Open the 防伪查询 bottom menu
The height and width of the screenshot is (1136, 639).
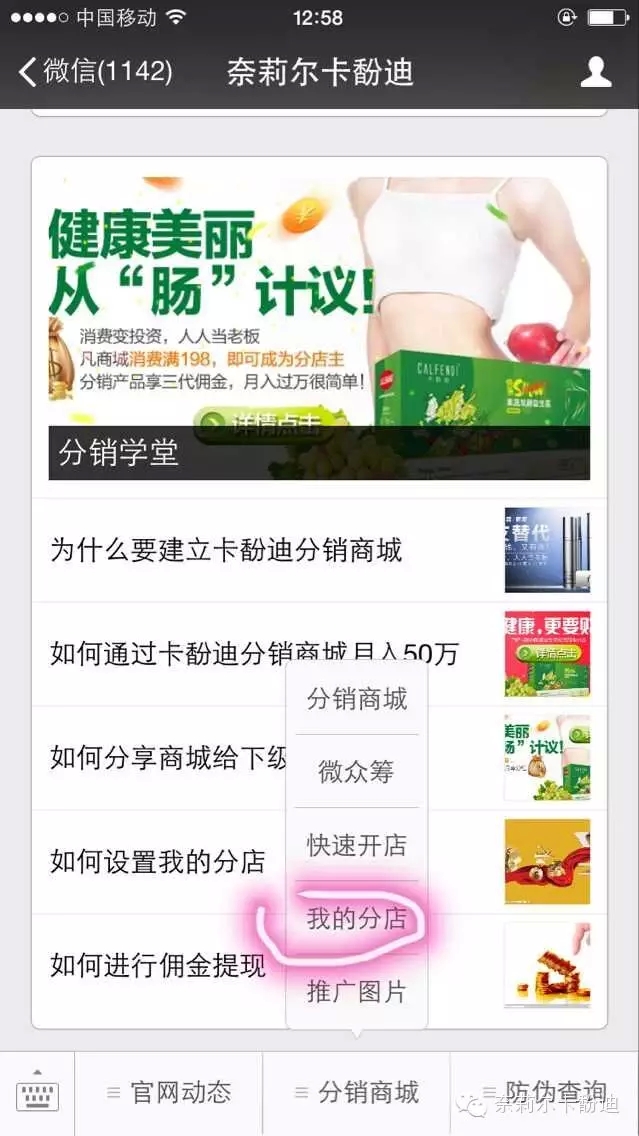(545, 1093)
